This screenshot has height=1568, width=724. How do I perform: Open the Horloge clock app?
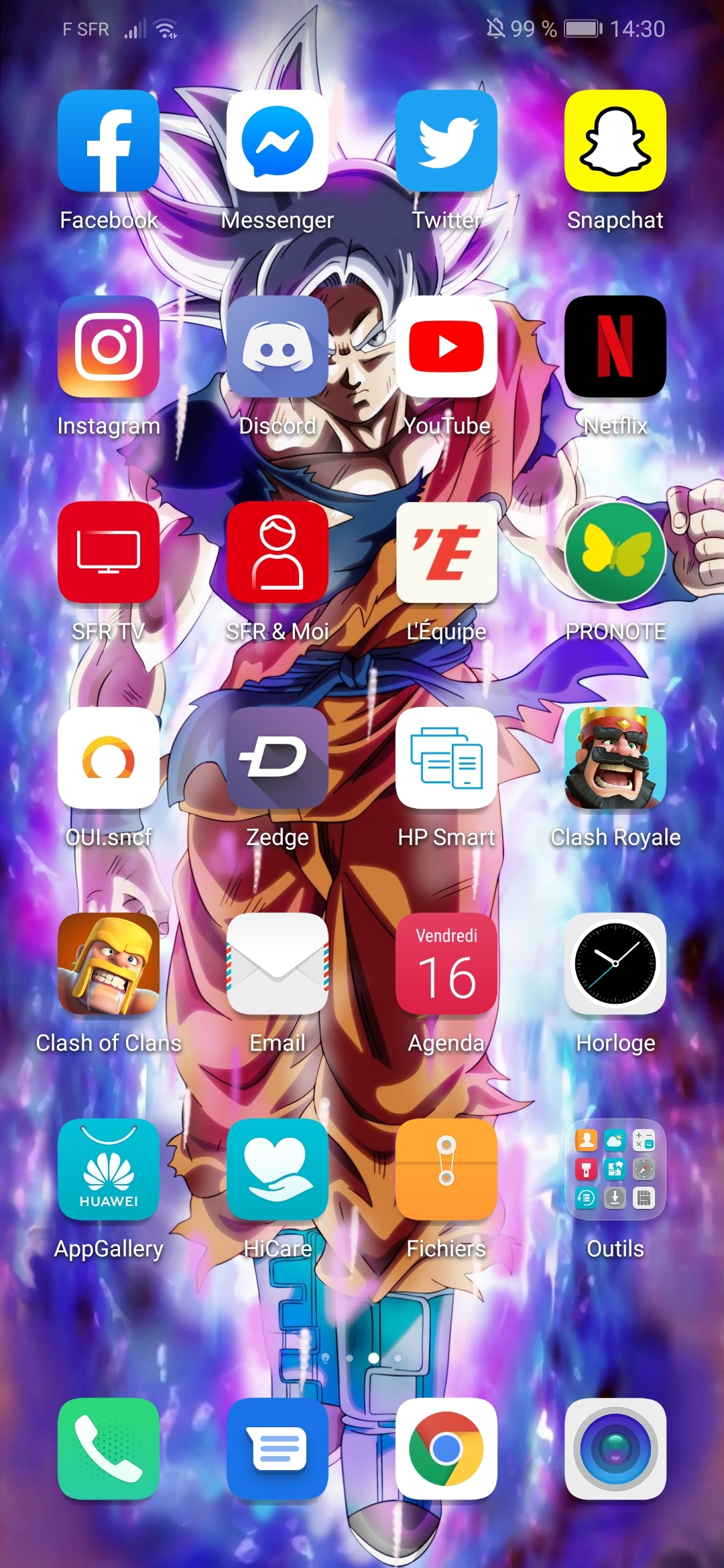coord(615,964)
